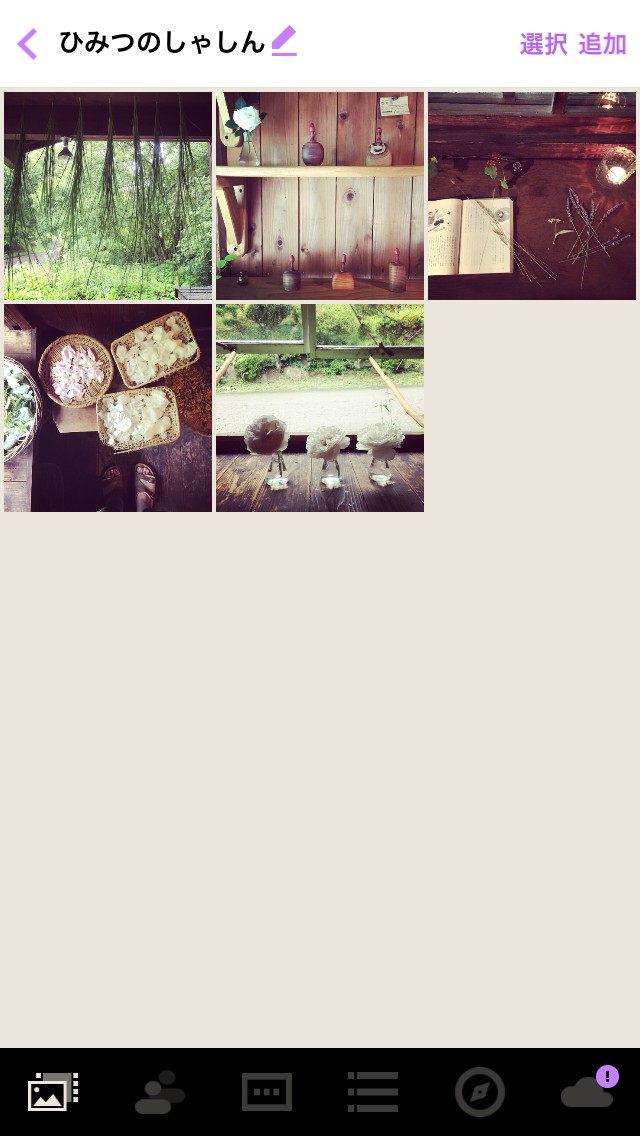
Task: Open the photo of three white flowers
Action: pos(320,408)
